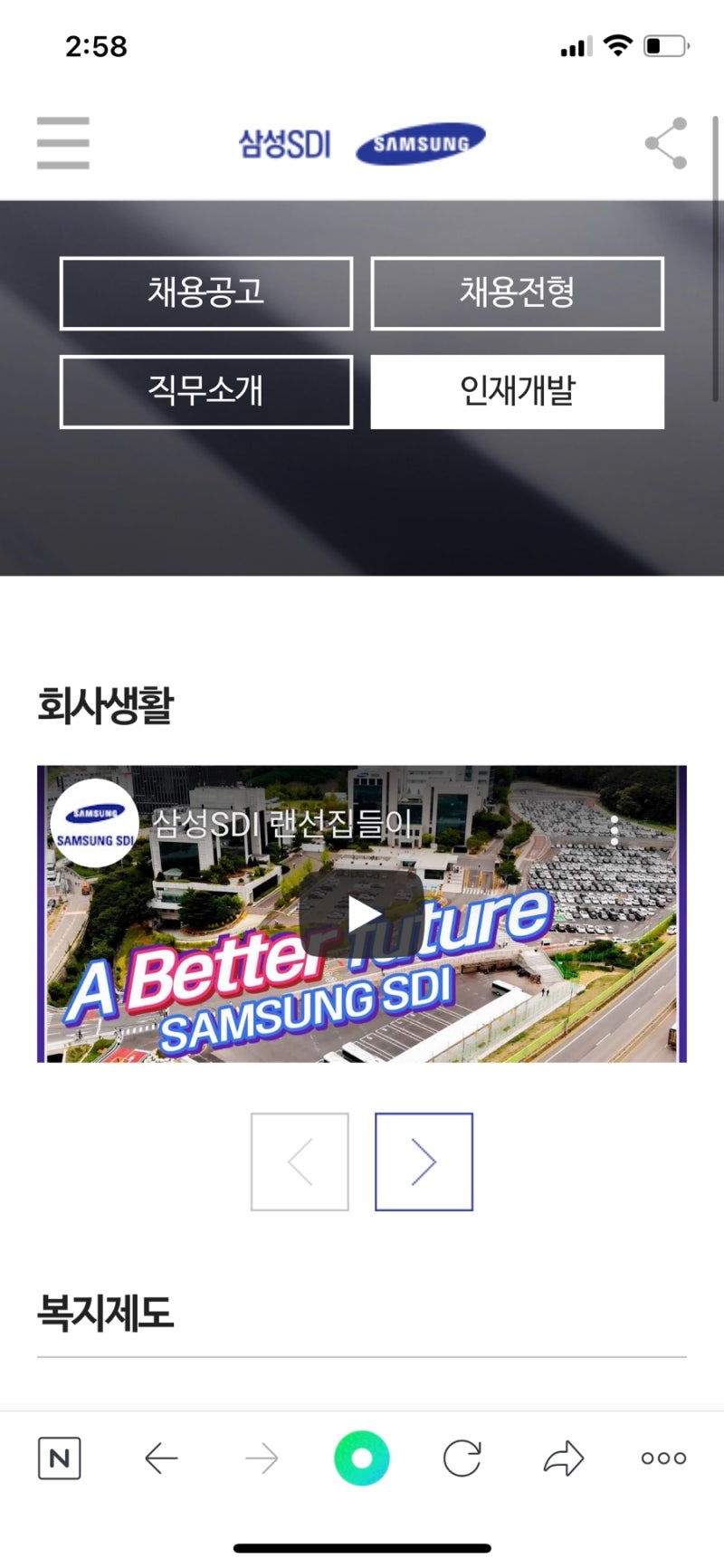Show the next video slide

coord(424,1162)
